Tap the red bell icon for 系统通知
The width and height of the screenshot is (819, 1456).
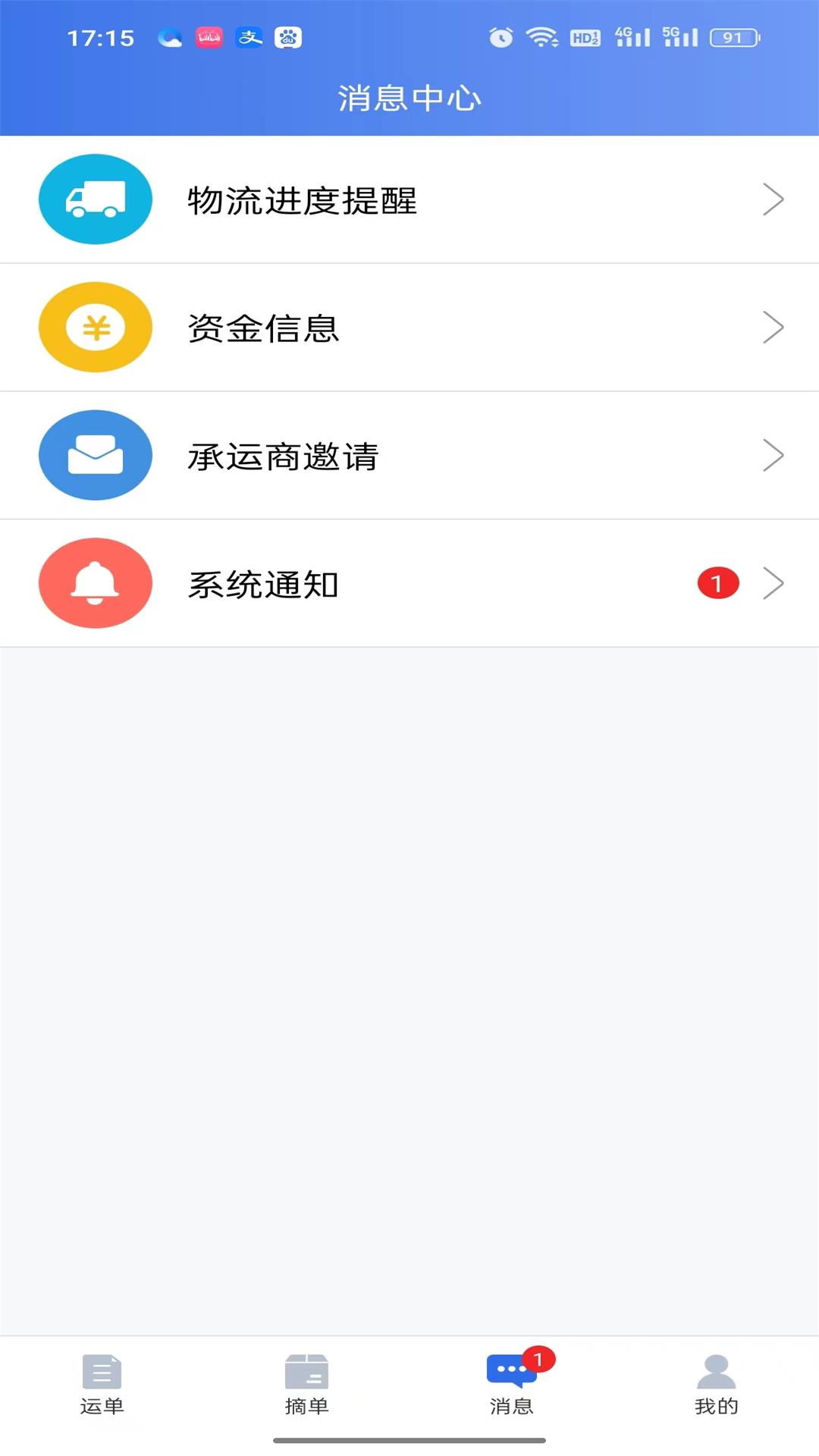tap(95, 583)
